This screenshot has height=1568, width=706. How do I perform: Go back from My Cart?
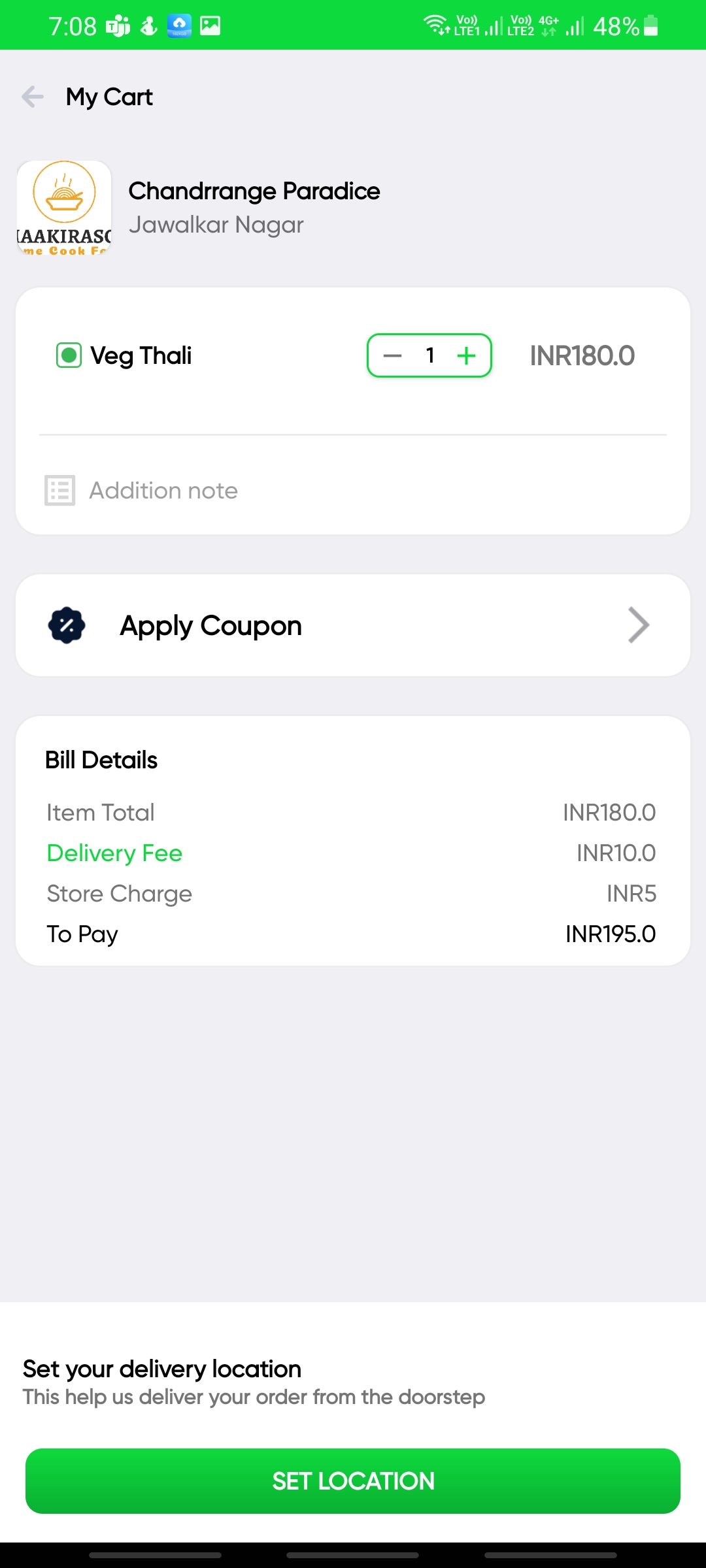(33, 97)
